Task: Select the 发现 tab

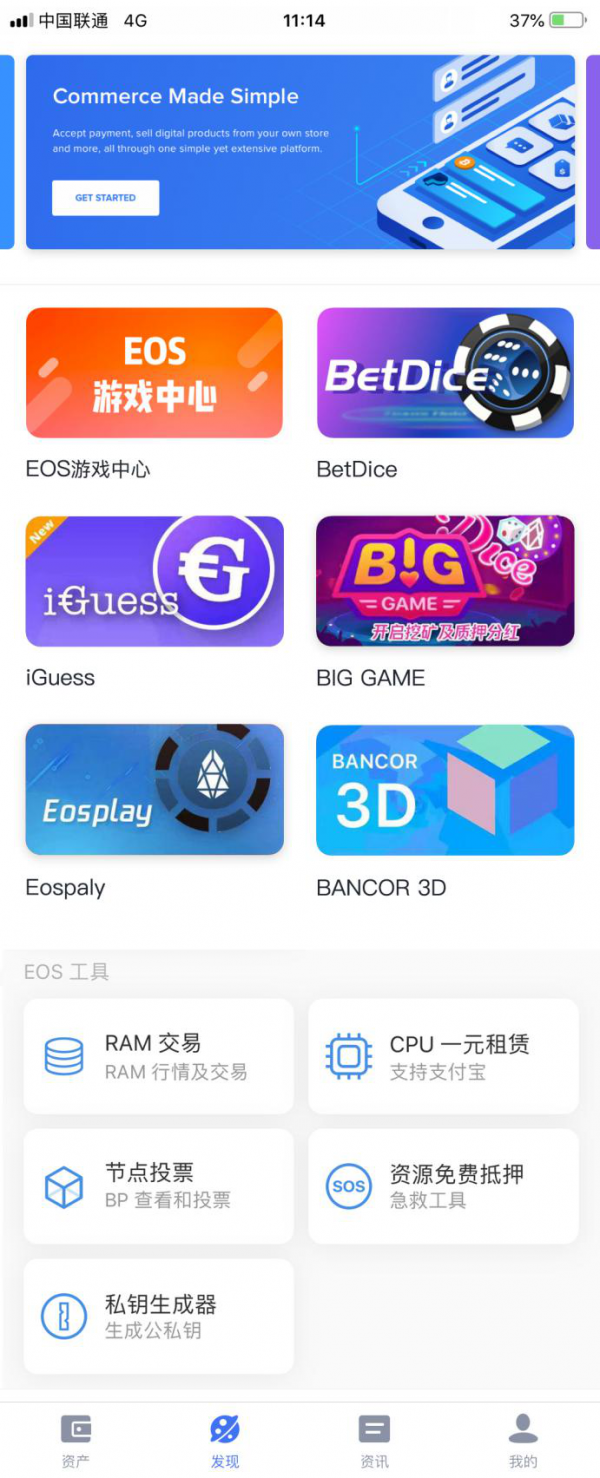Action: (x=225, y=1440)
